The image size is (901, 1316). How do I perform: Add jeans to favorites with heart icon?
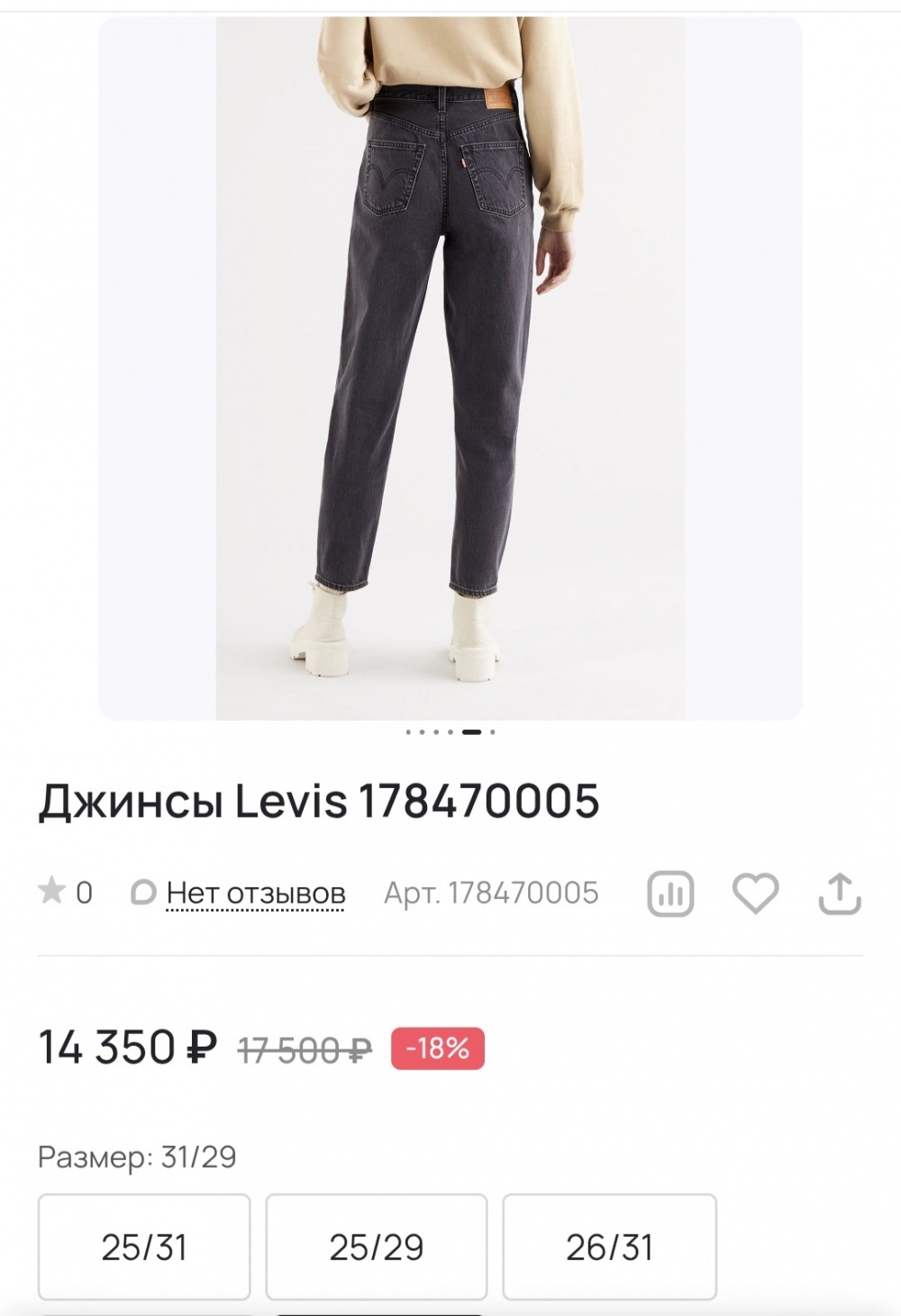757,893
